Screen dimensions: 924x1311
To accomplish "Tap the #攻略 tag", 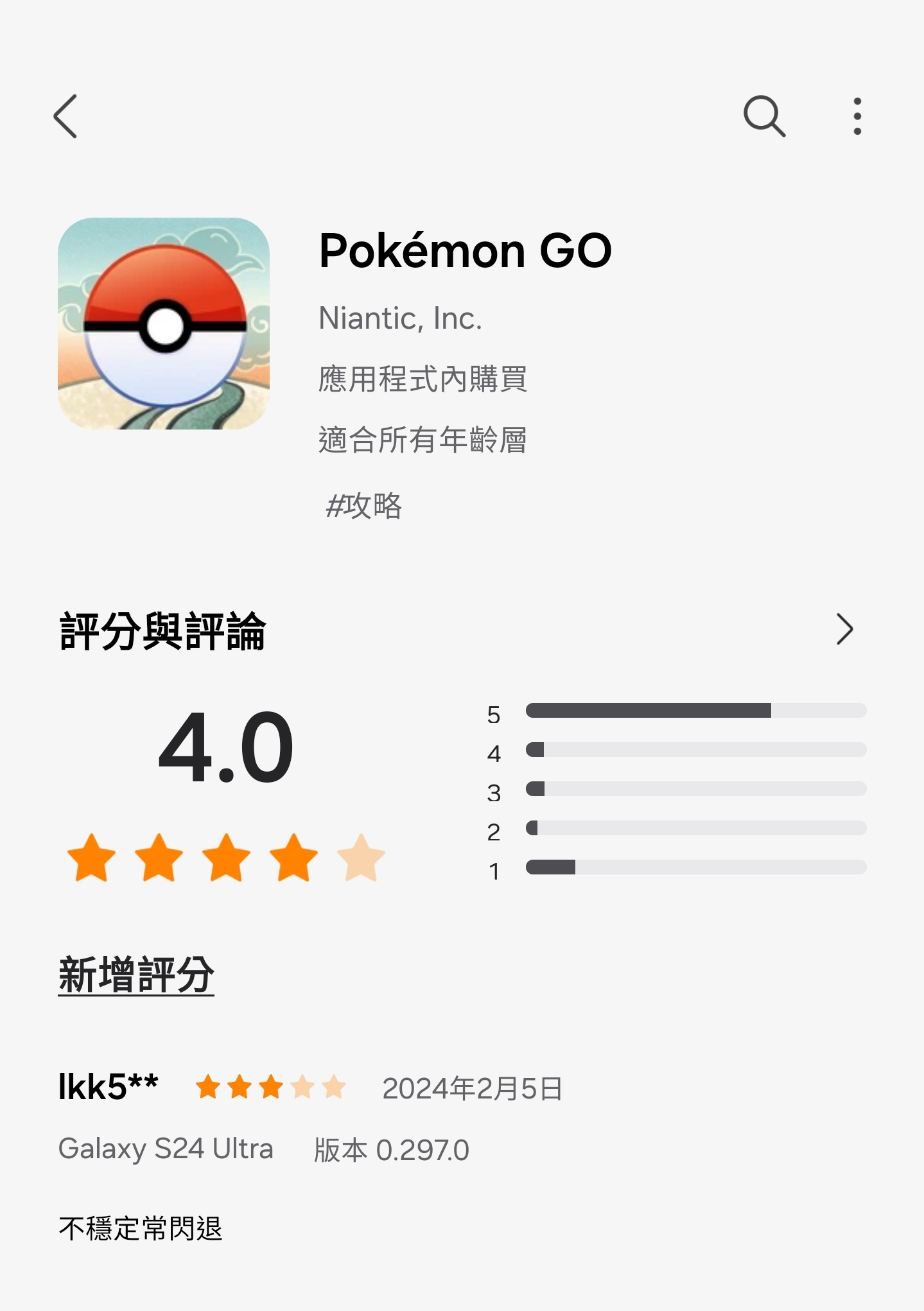I will [363, 506].
